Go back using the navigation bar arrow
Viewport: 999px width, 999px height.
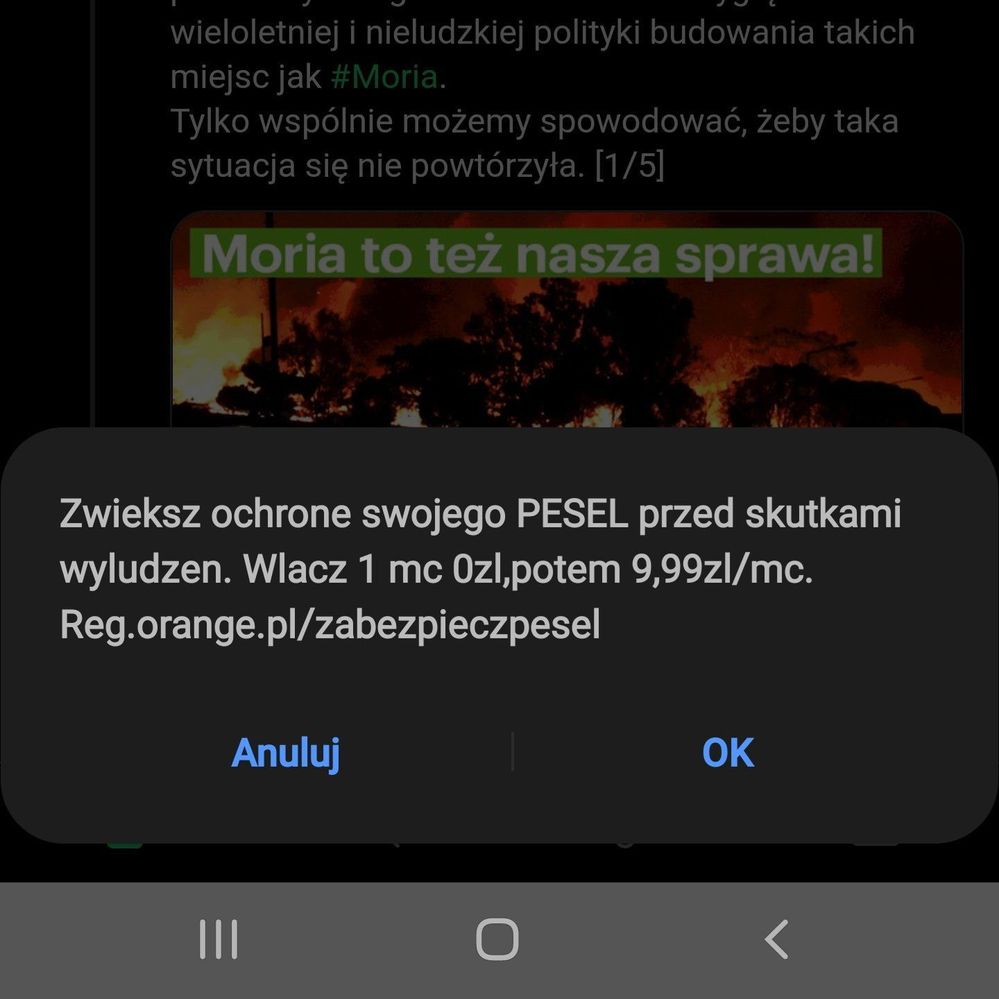776,940
